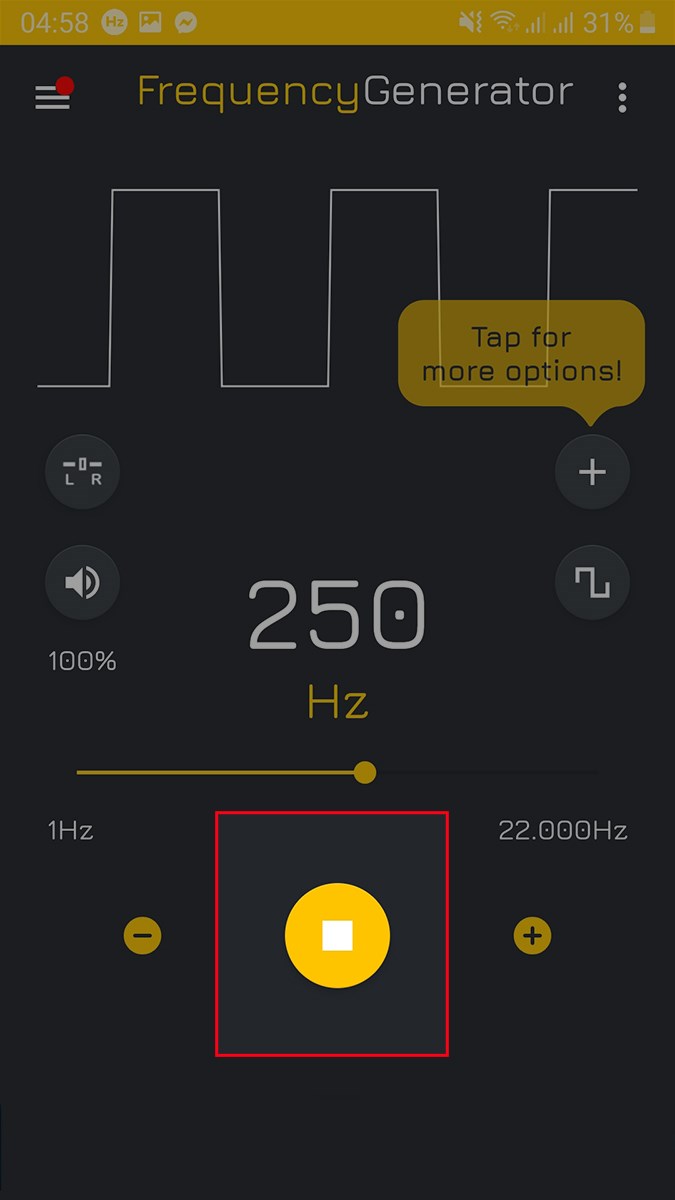Decrease frequency with the minus button
Screen dimensions: 675x1200
(143, 936)
